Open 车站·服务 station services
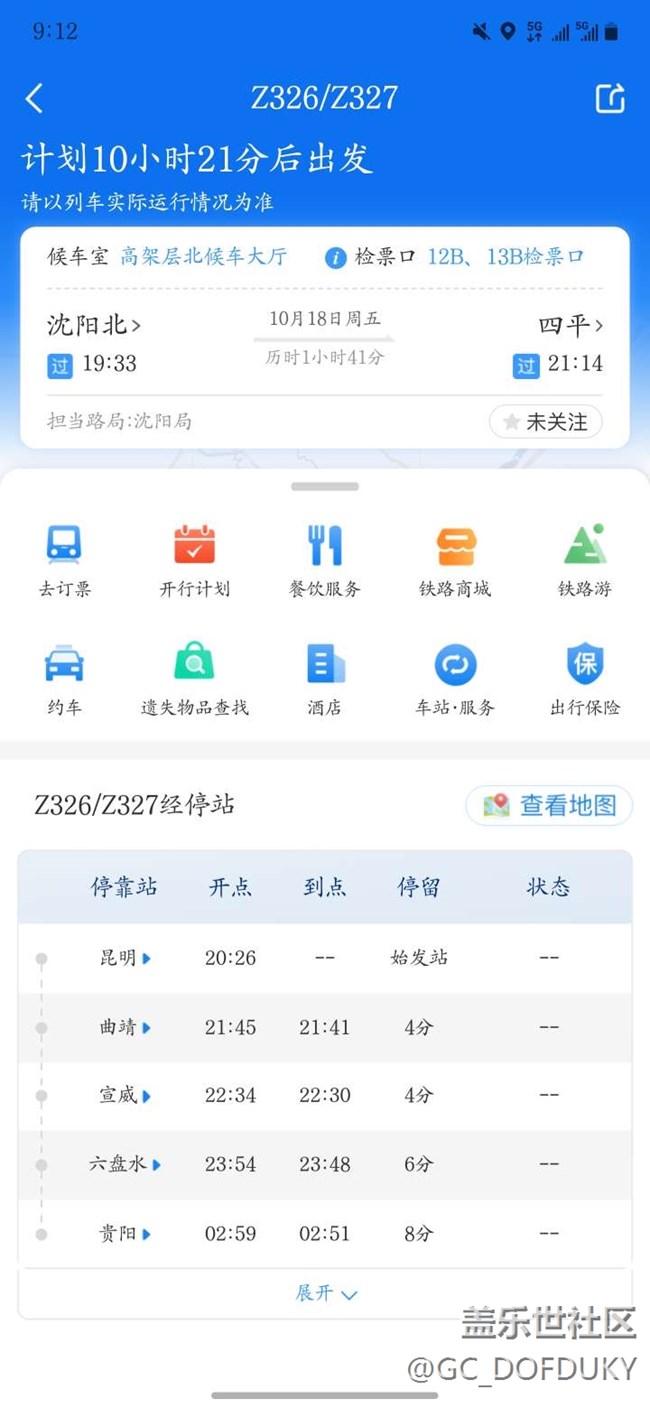Viewport: 650px width, 1408px height. pos(455,679)
